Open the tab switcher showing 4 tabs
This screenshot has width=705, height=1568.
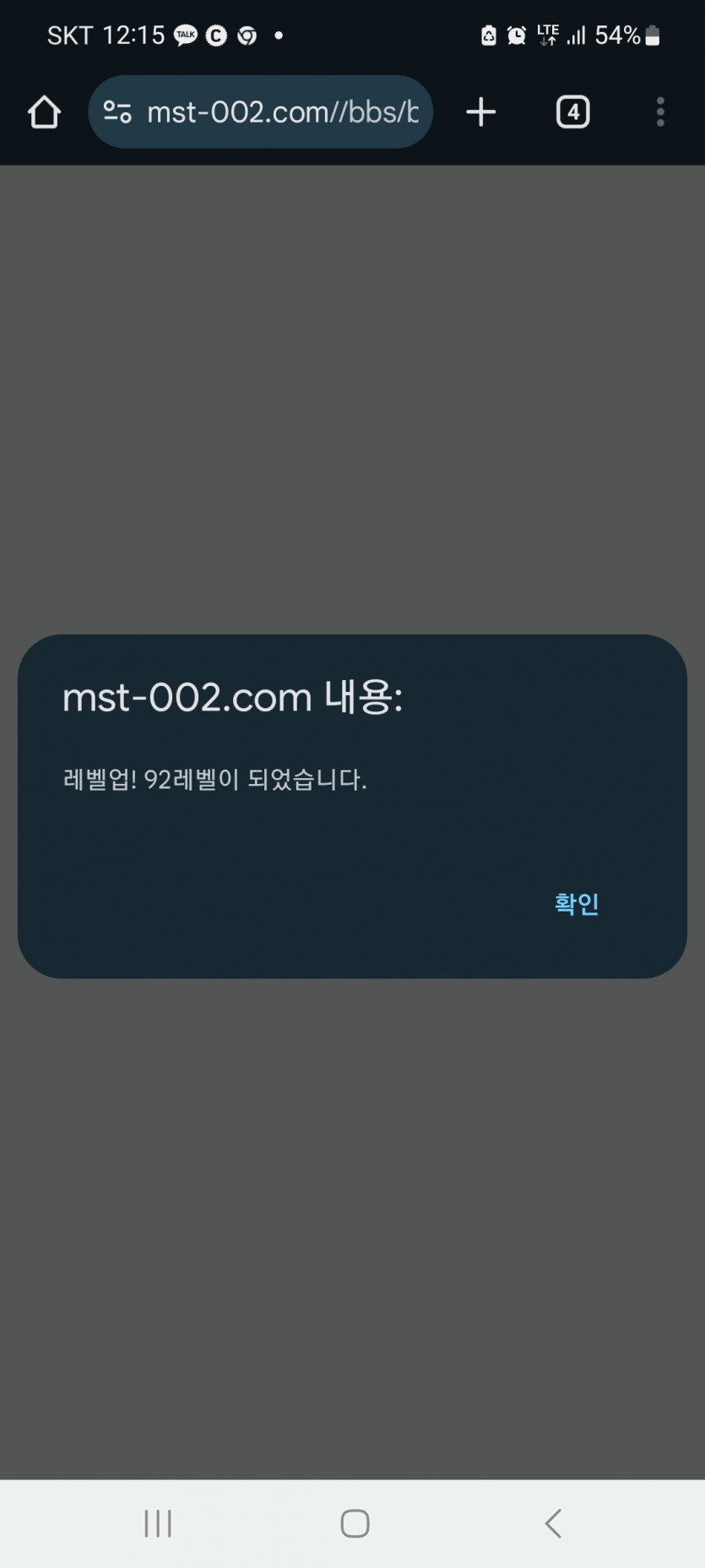(572, 112)
